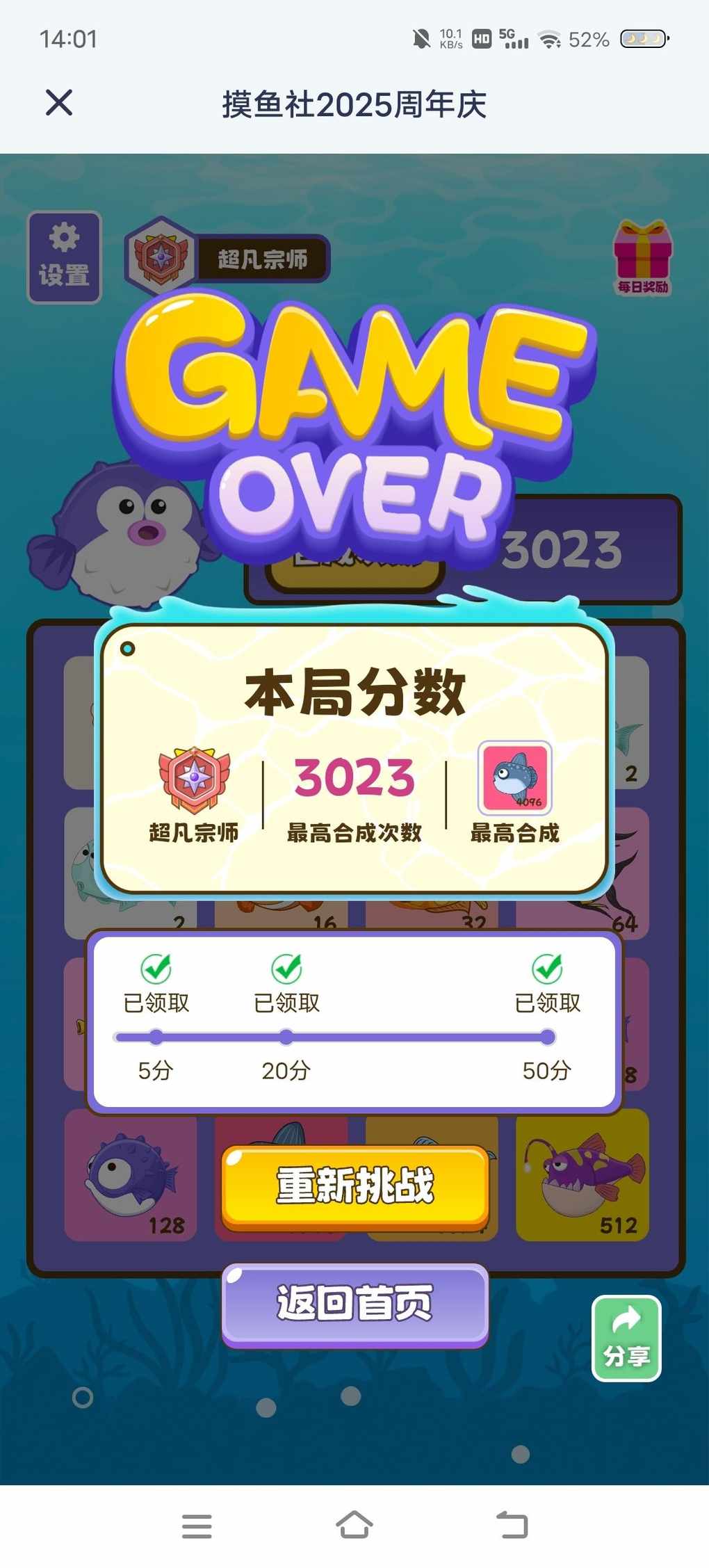Close the 摸鱼社2025周年庆 page
Image resolution: width=709 pixels, height=1568 pixels.
click(59, 103)
